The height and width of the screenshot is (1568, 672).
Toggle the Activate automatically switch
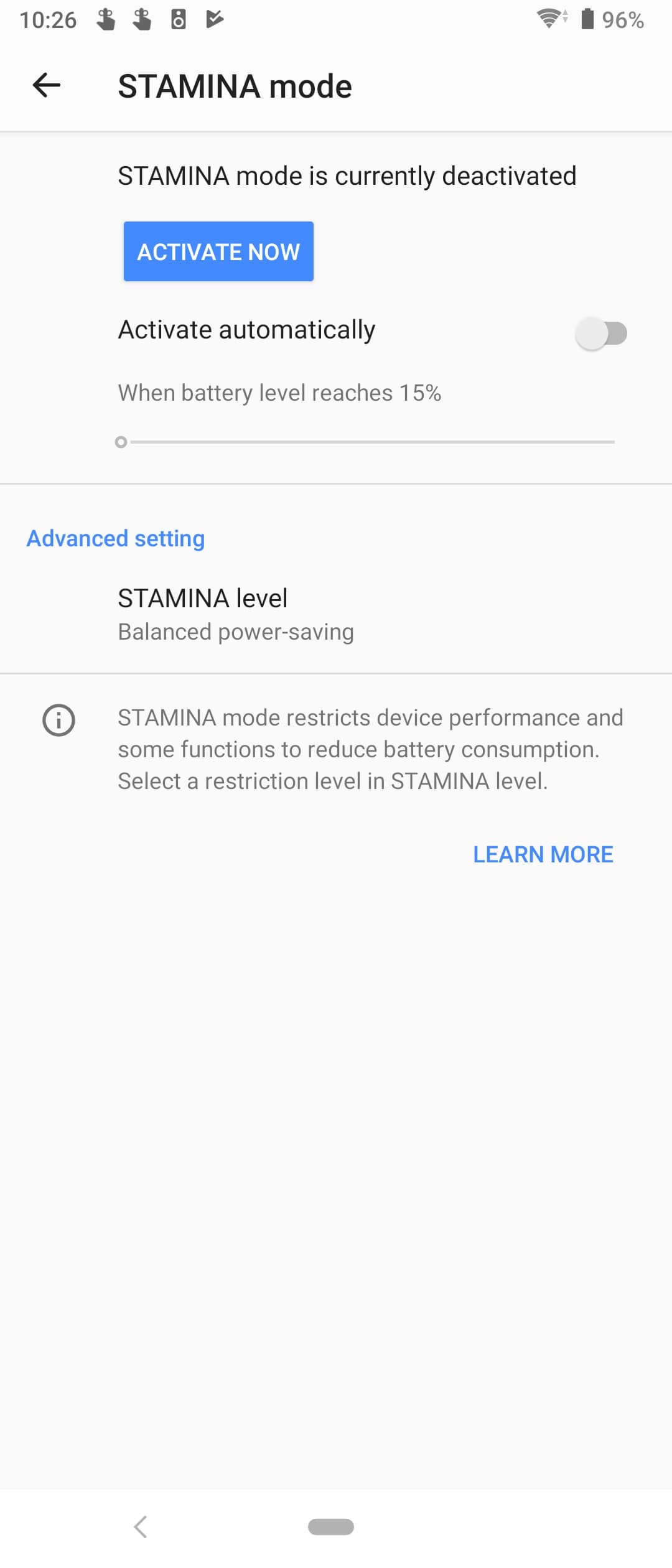(601, 334)
